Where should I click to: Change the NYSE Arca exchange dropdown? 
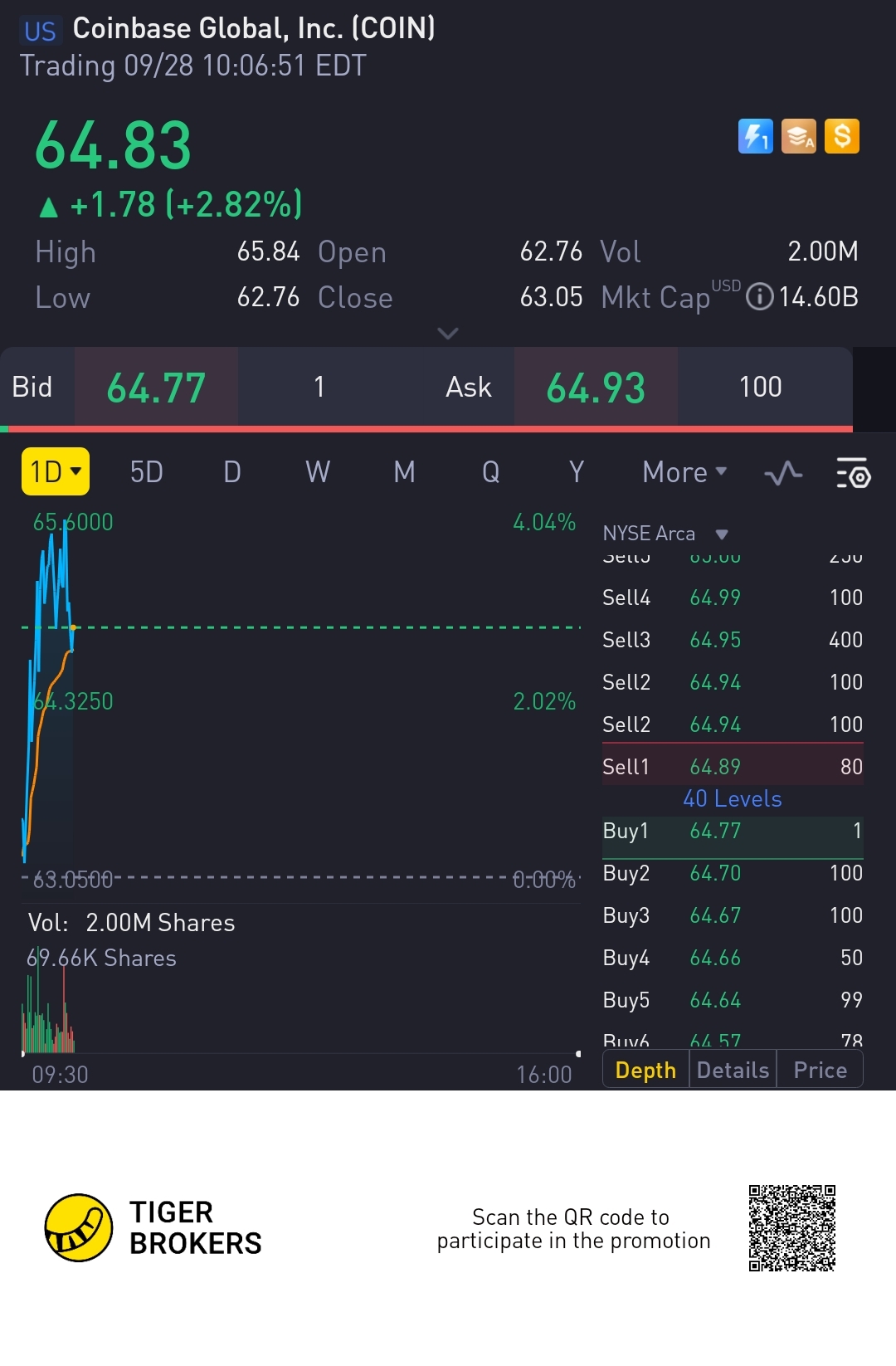665,534
